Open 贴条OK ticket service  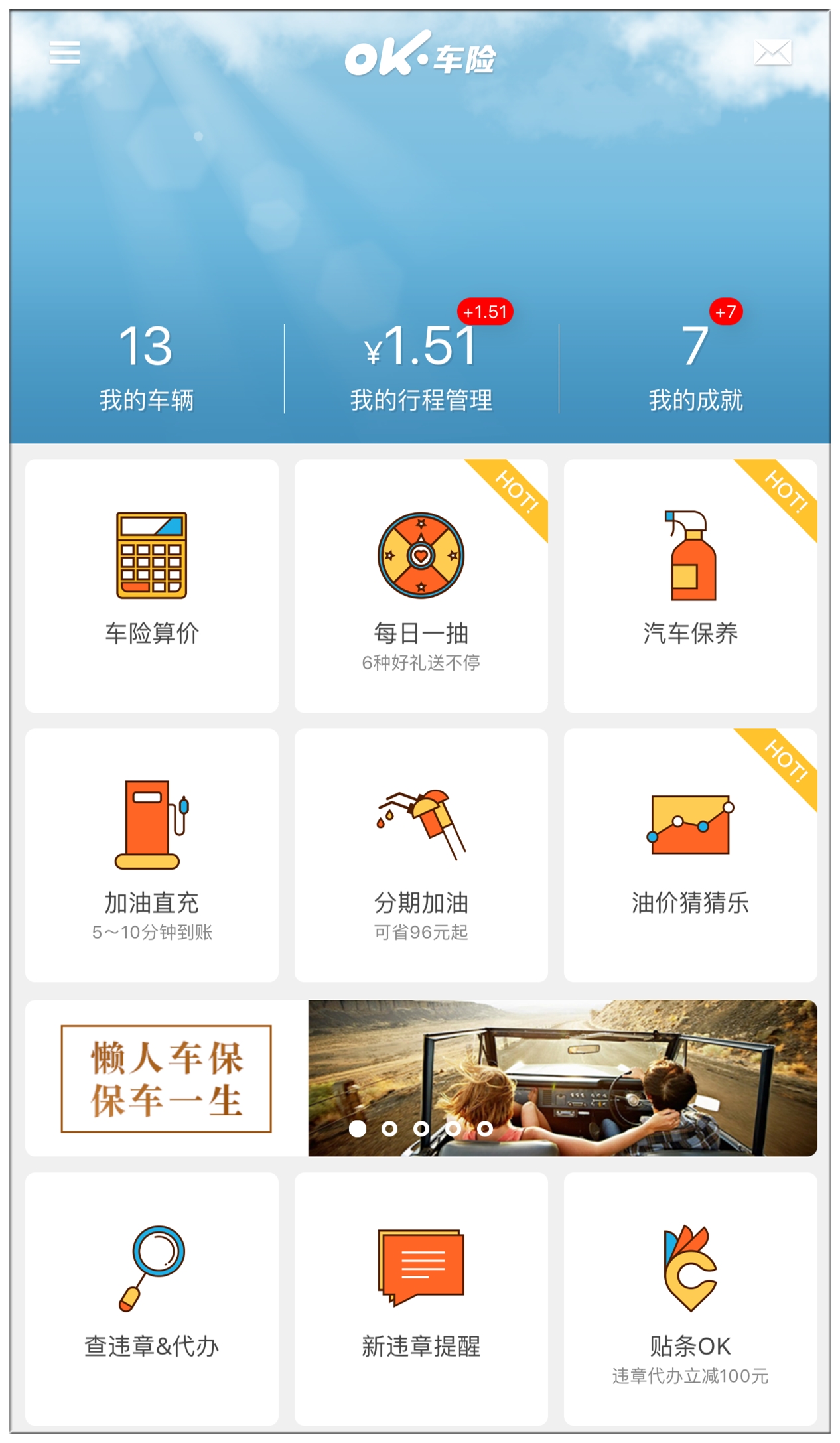pyautogui.click(x=690, y=1298)
